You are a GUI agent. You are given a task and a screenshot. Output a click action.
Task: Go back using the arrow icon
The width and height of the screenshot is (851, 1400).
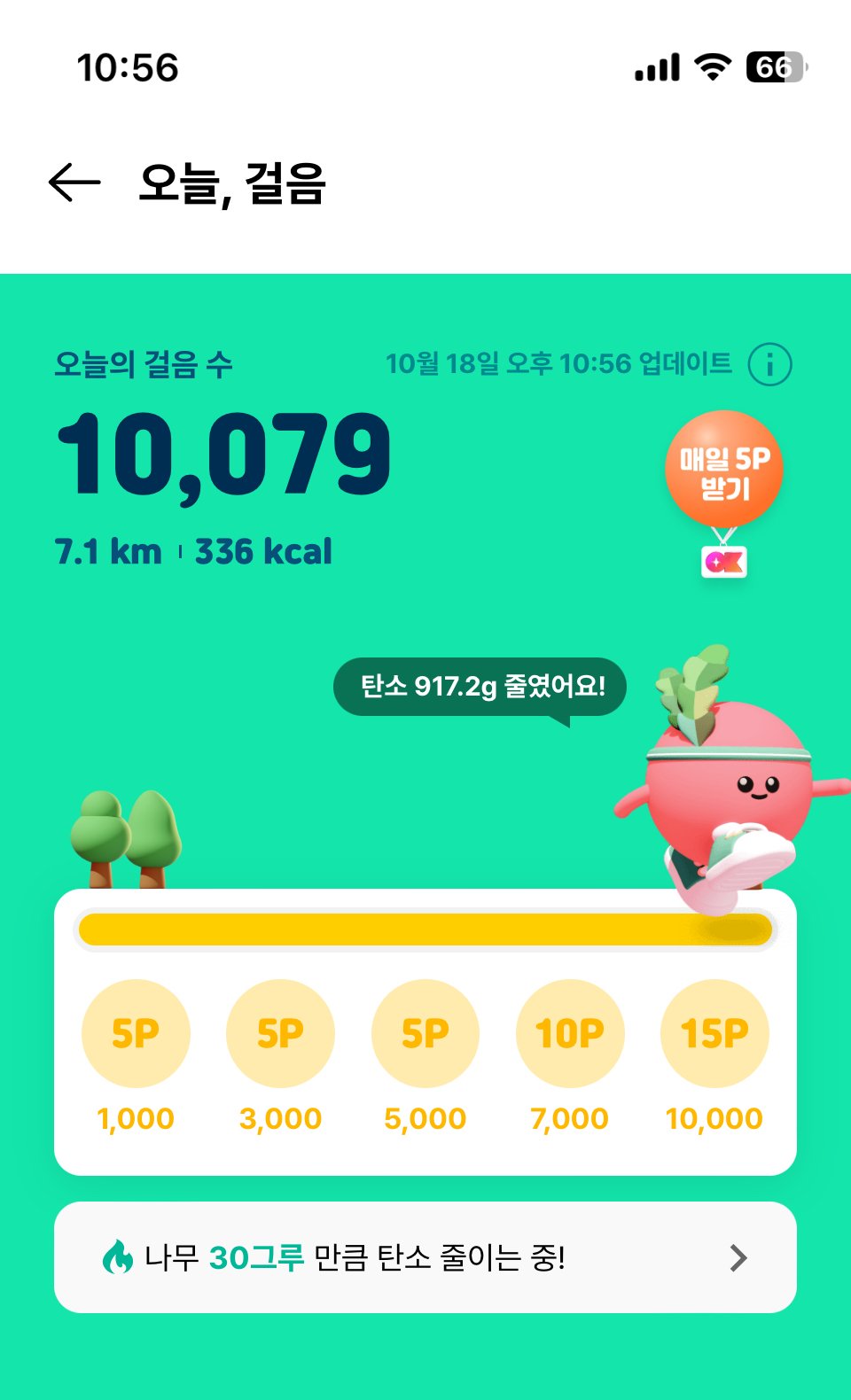point(74,183)
